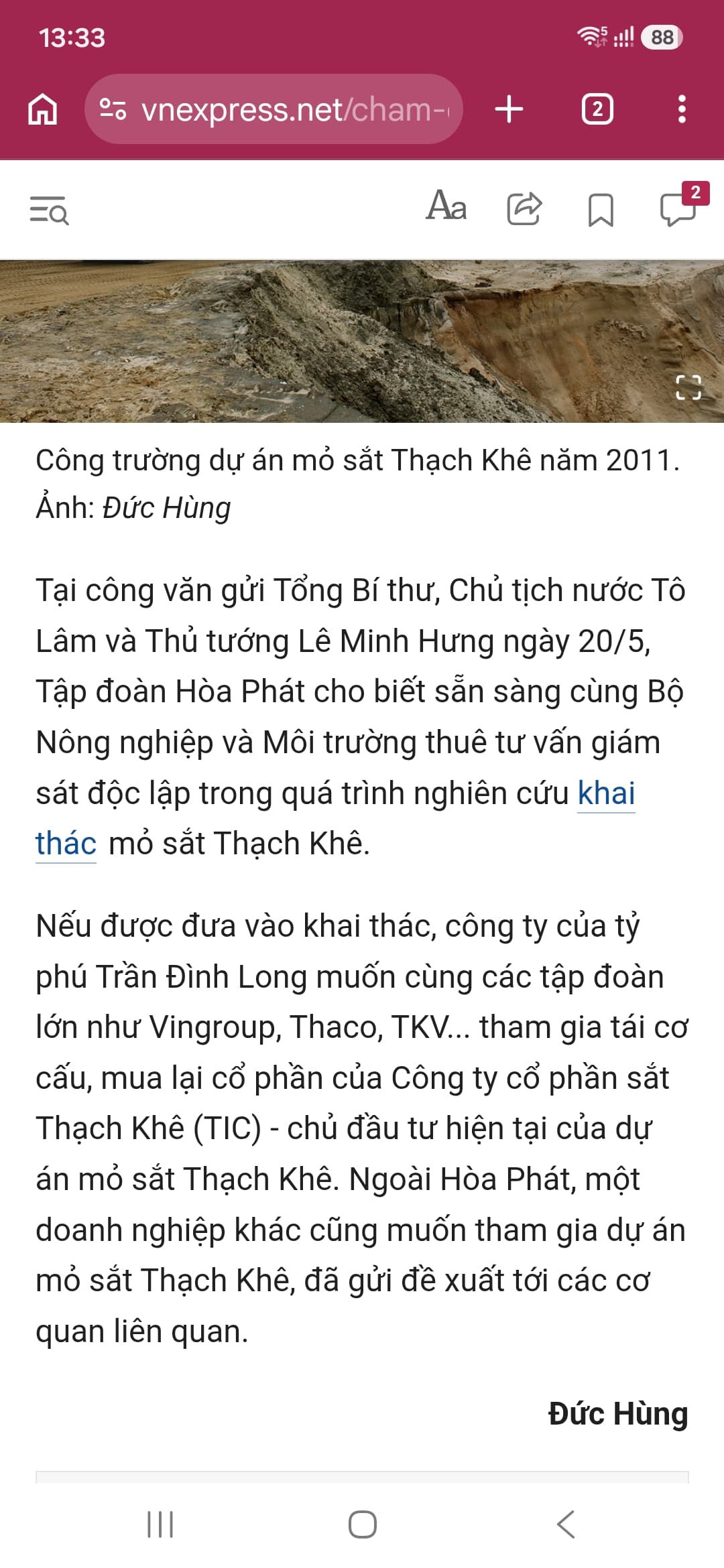Open the recent apps view
This screenshot has height=1568, width=724.
[x=160, y=1524]
